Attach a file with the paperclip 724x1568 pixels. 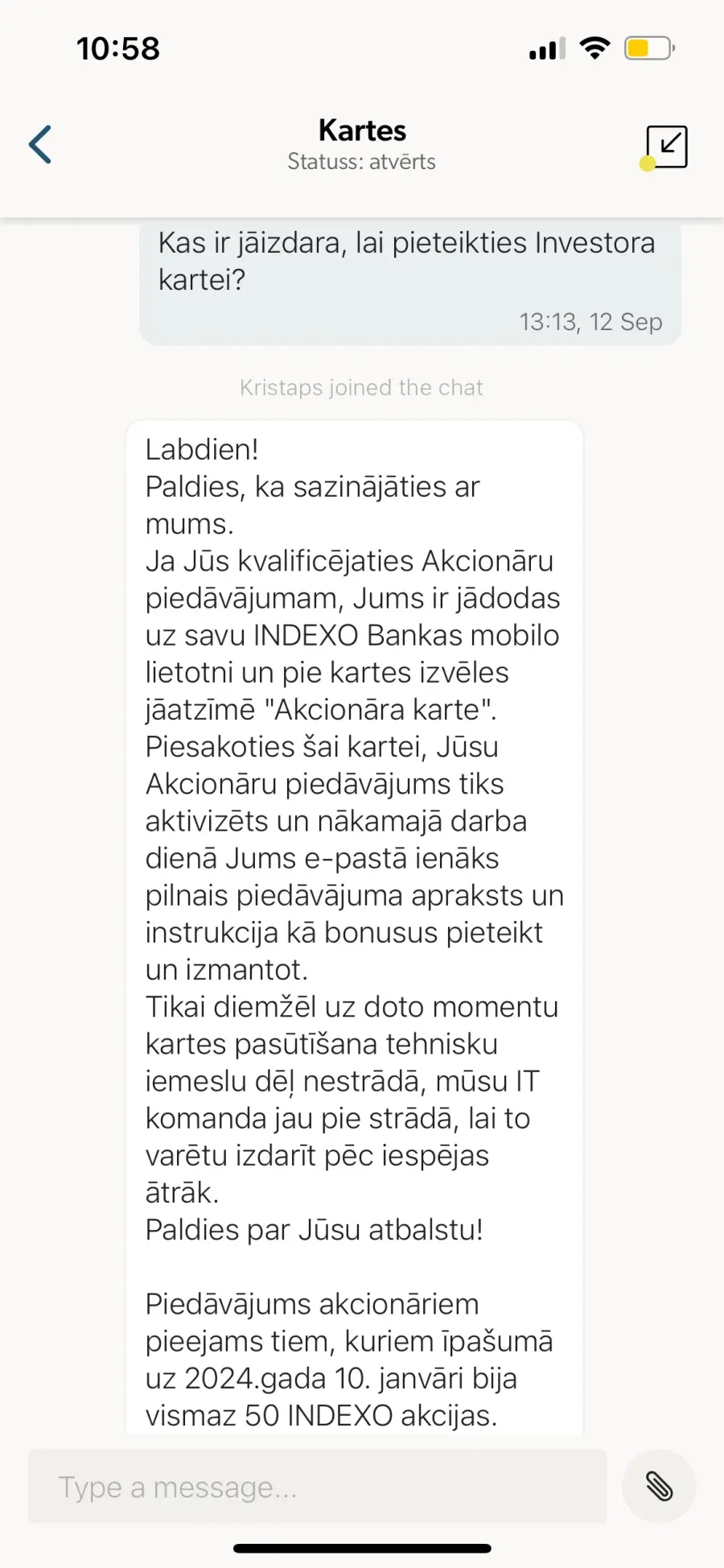click(x=659, y=1487)
